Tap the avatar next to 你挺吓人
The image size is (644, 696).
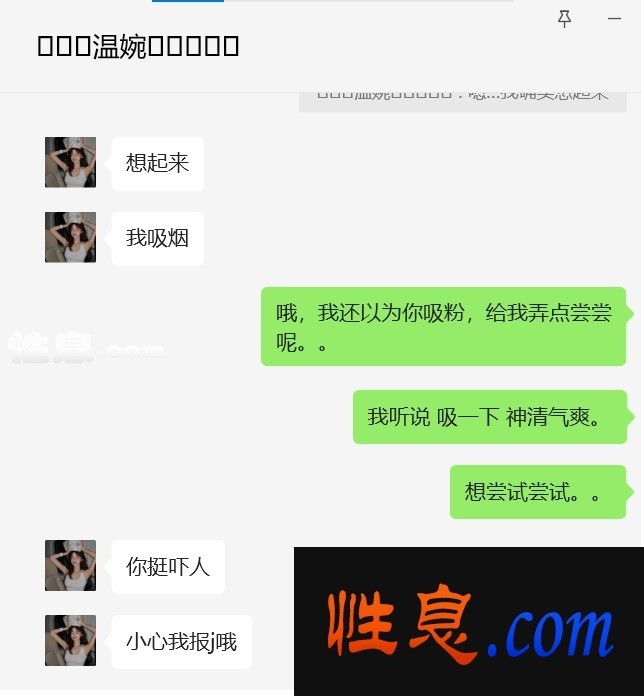point(70,565)
